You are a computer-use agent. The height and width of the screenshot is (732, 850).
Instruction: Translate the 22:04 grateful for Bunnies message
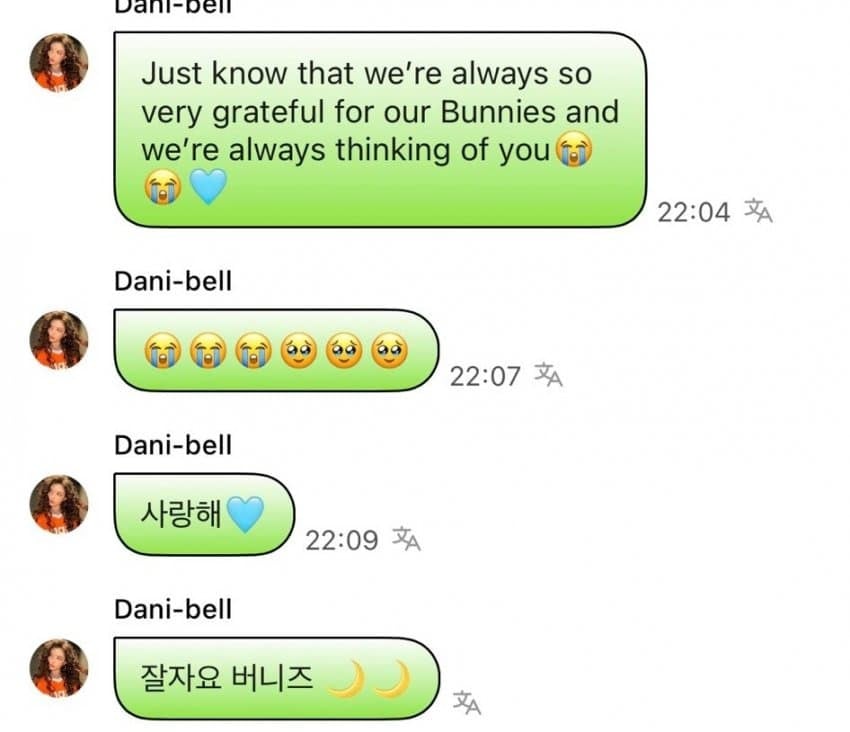point(759,211)
